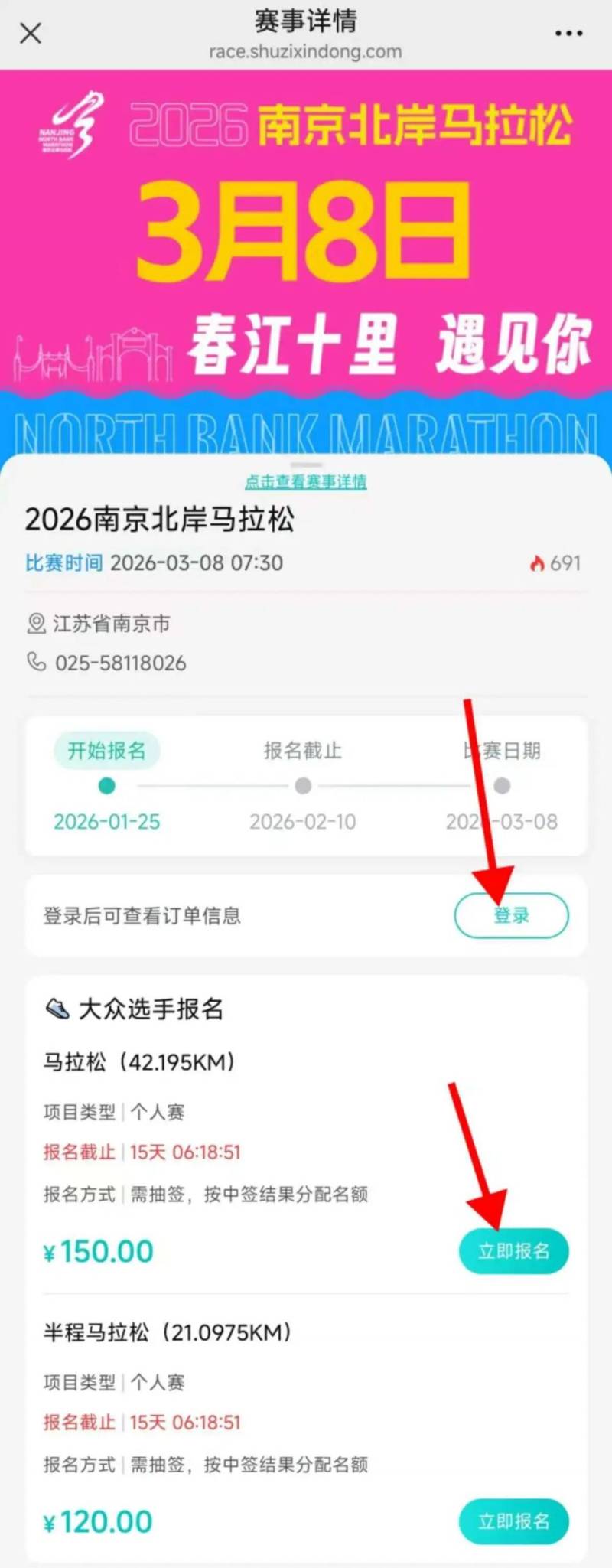This screenshot has width=612, height=1568.
Task: Expand the 半程马拉松 (21.0975KM) event details
Action: point(167,1332)
